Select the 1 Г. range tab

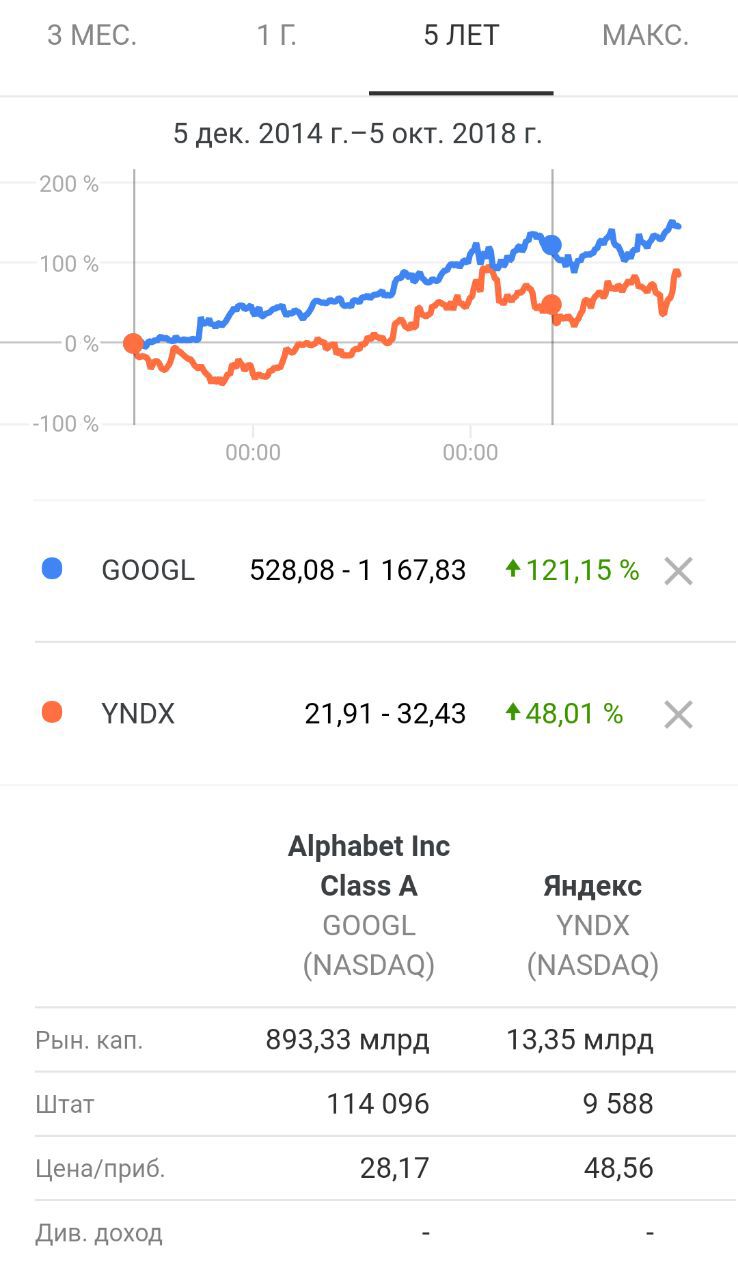tap(277, 37)
